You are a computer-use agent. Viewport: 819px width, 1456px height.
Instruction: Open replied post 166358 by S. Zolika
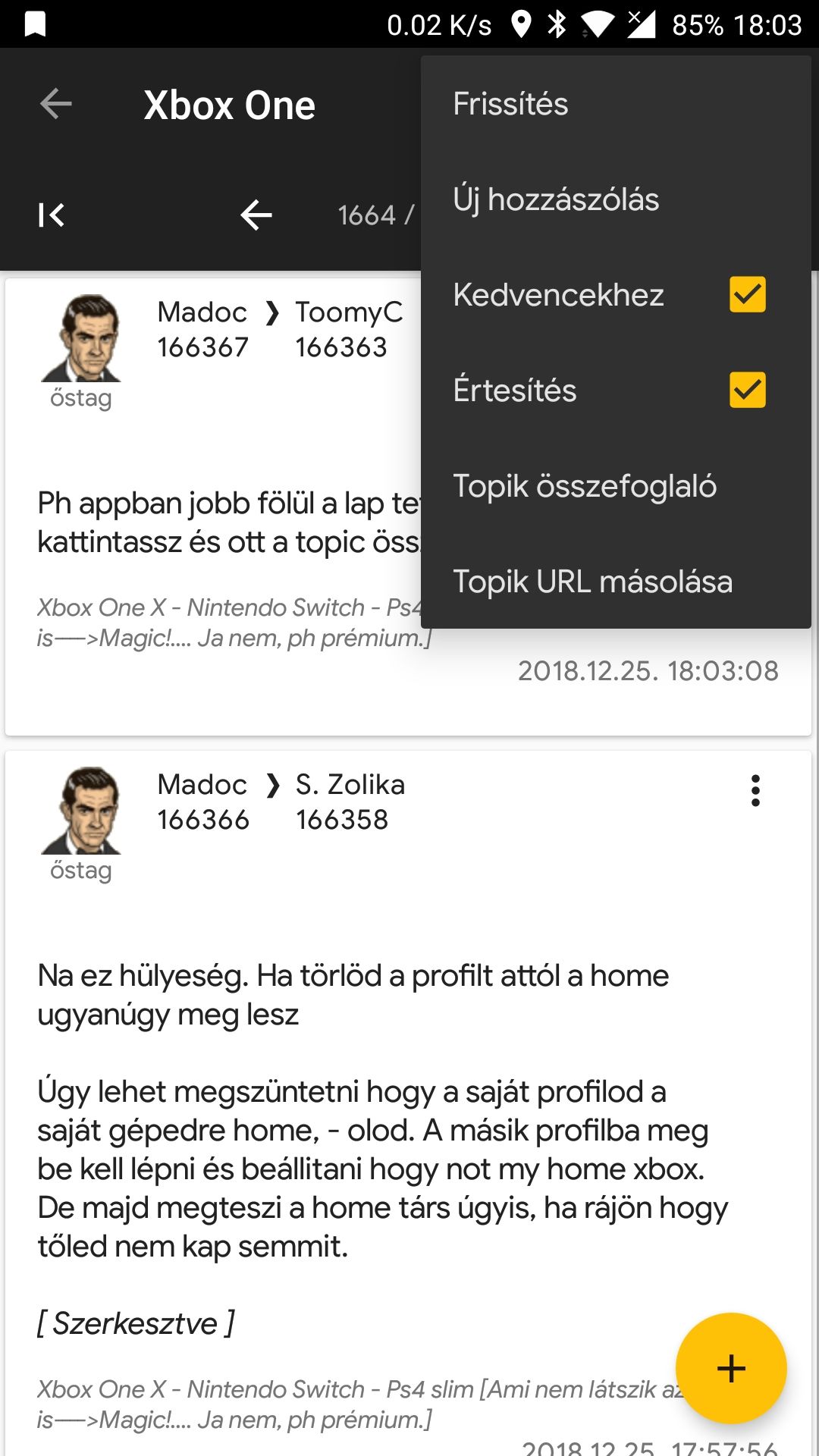(350, 802)
